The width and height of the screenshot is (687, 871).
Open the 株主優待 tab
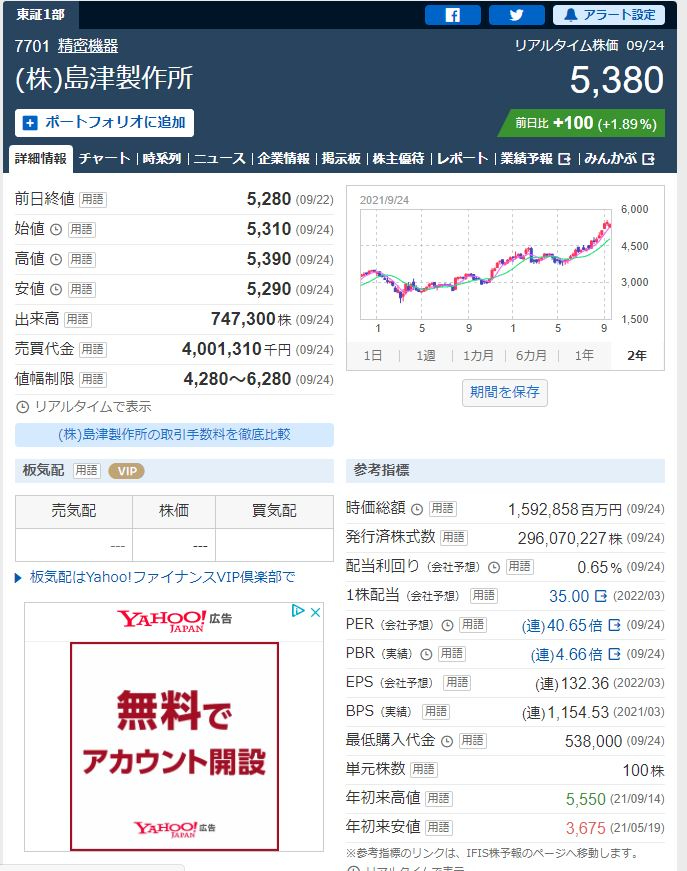pos(398,158)
